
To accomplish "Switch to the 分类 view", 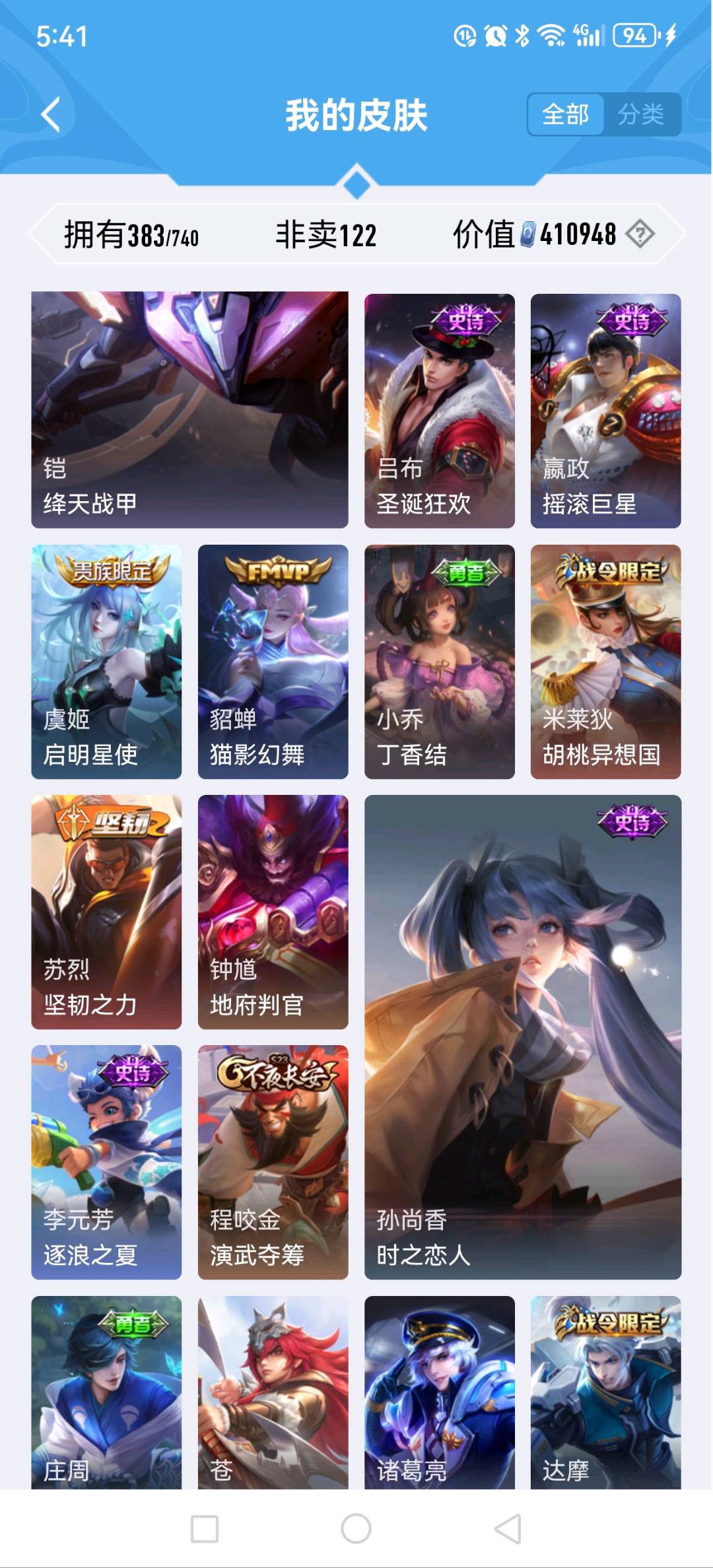I will pyautogui.click(x=640, y=114).
